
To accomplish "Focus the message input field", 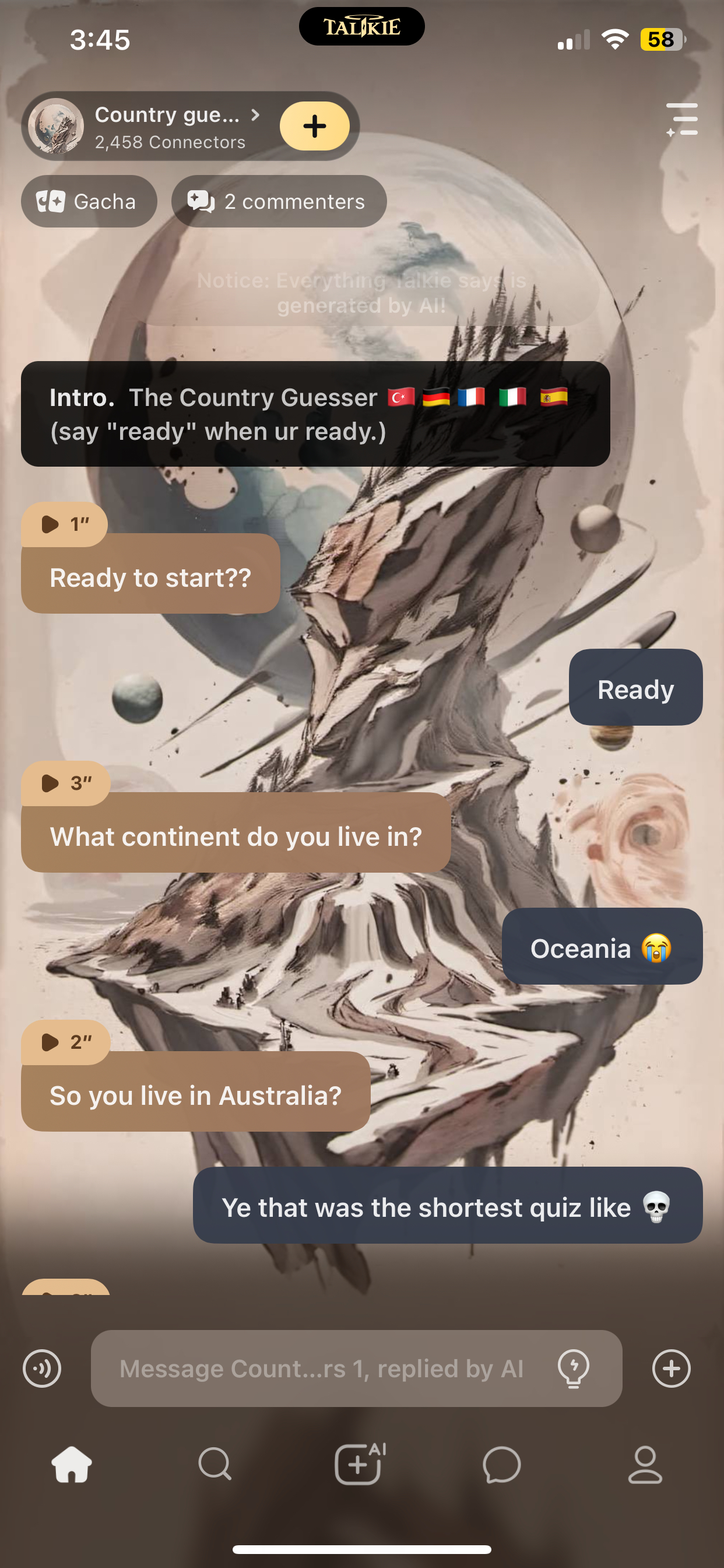I will point(321,1368).
